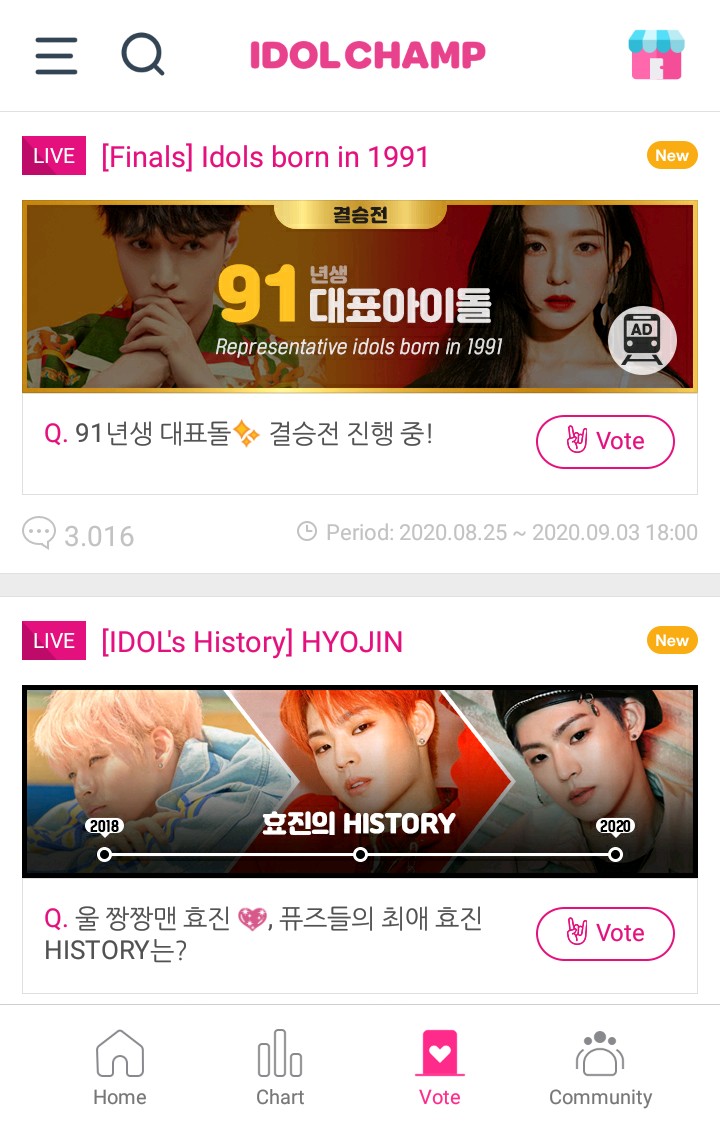Open the hamburger drawer menu
Image resolution: width=720 pixels, height=1132 pixels.
56,55
